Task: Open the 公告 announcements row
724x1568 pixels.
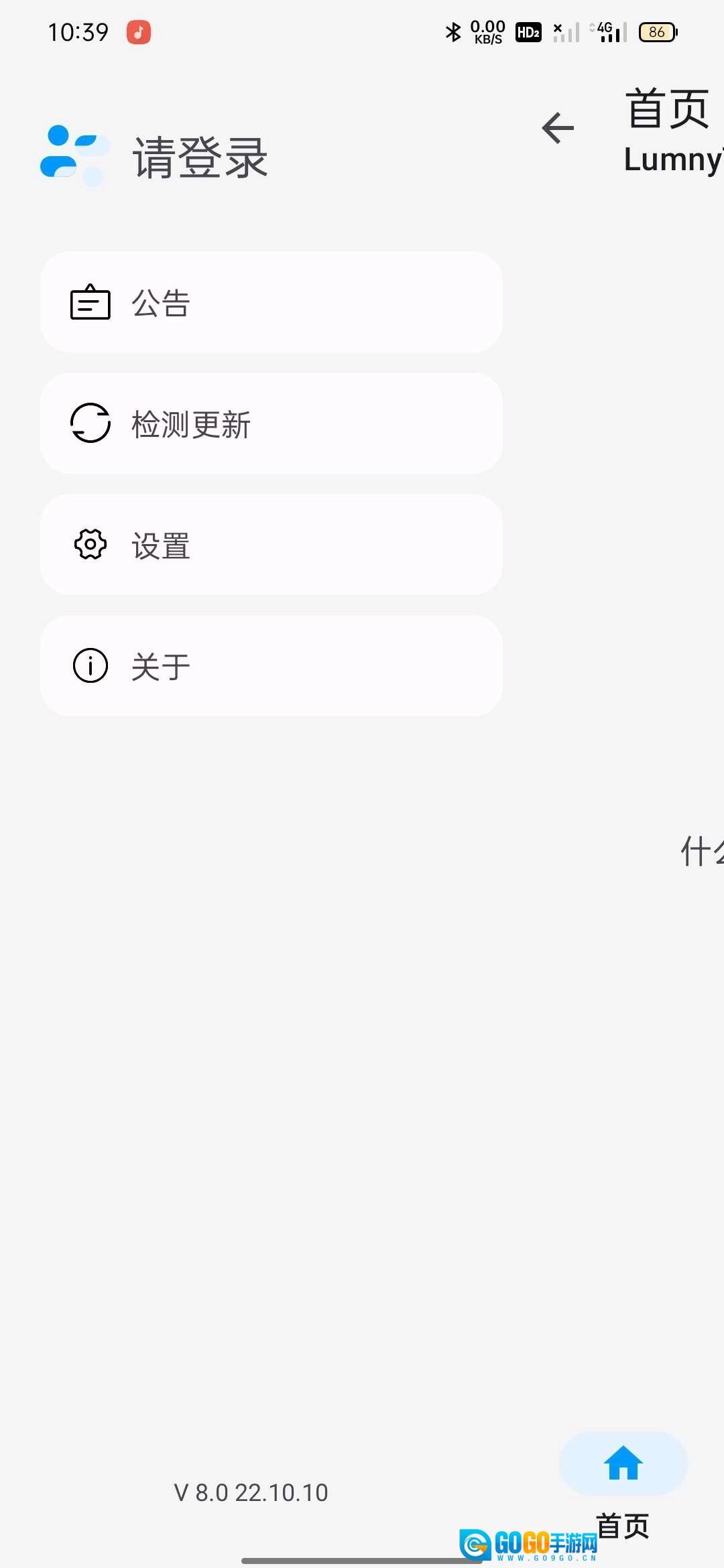Action: click(271, 302)
